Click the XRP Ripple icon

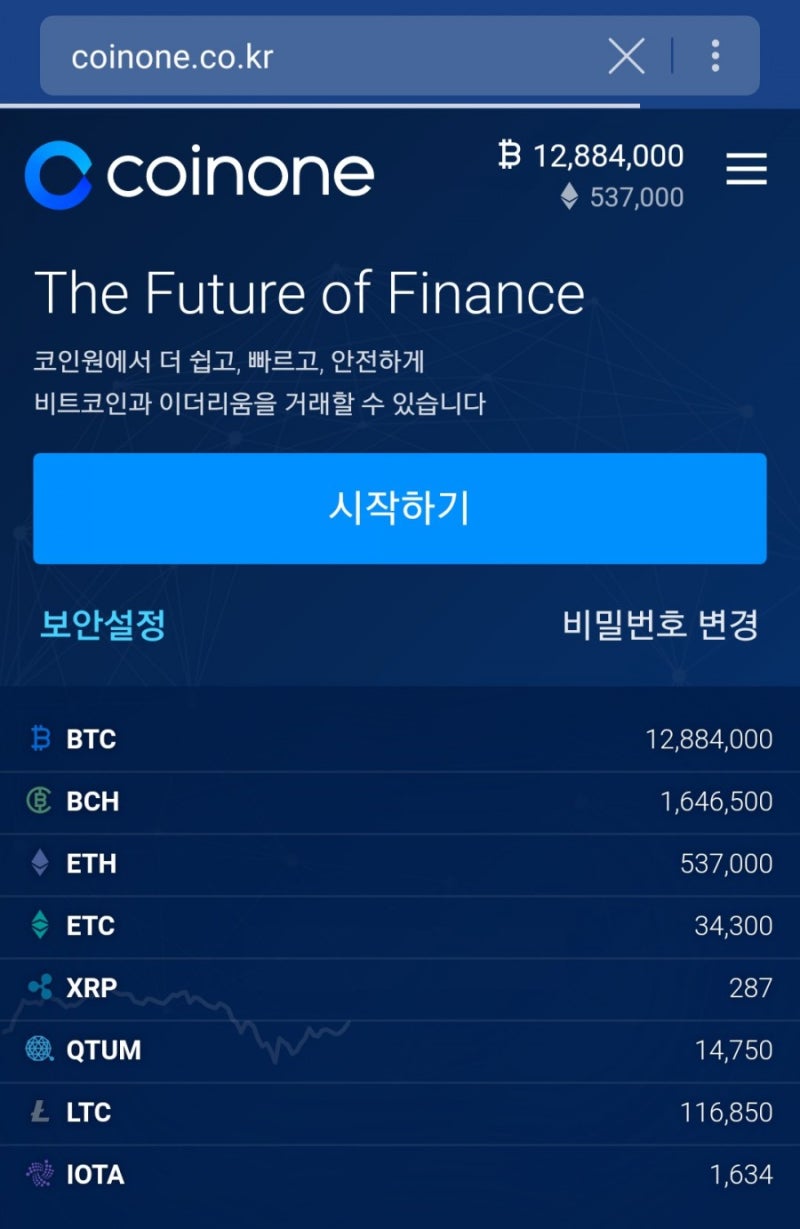pos(40,988)
